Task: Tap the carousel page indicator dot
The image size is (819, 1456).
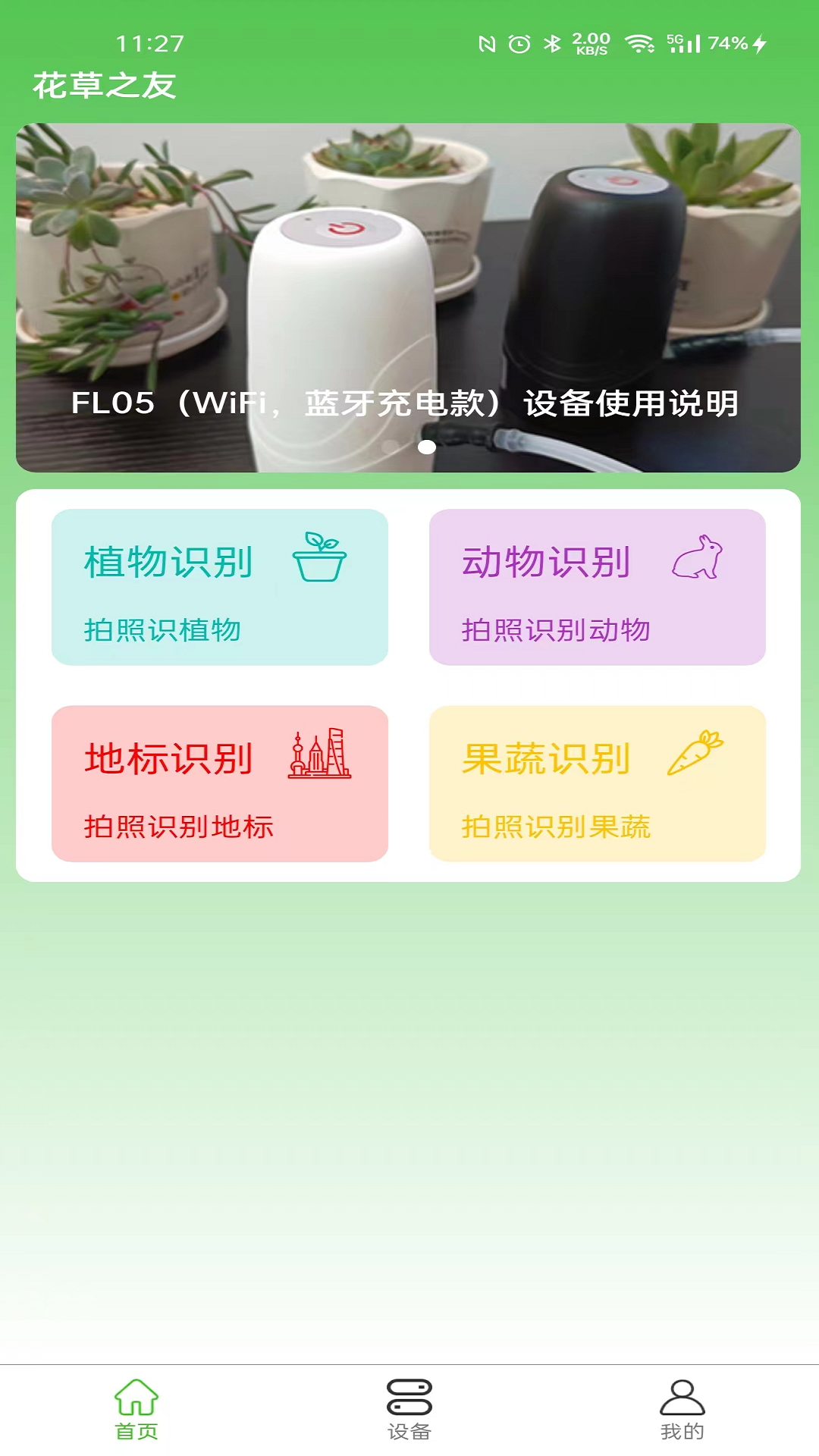Action: (x=425, y=448)
